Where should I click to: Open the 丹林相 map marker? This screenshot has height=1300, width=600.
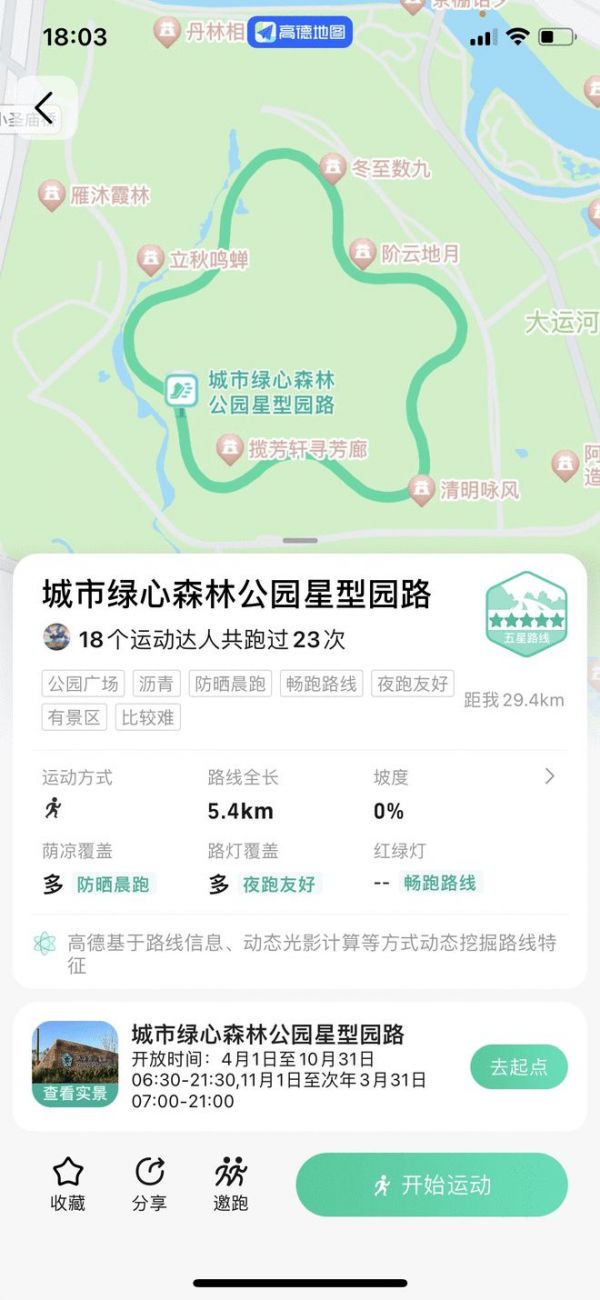pos(167,32)
